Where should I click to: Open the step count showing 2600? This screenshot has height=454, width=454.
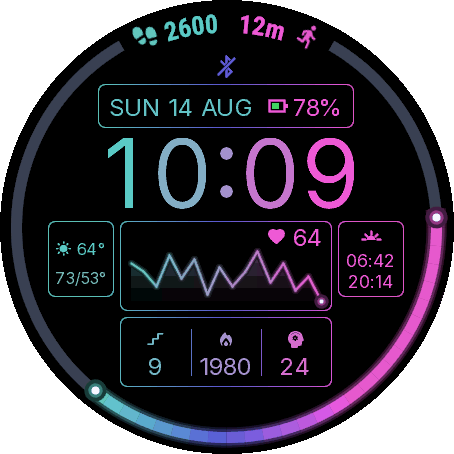click(175, 31)
